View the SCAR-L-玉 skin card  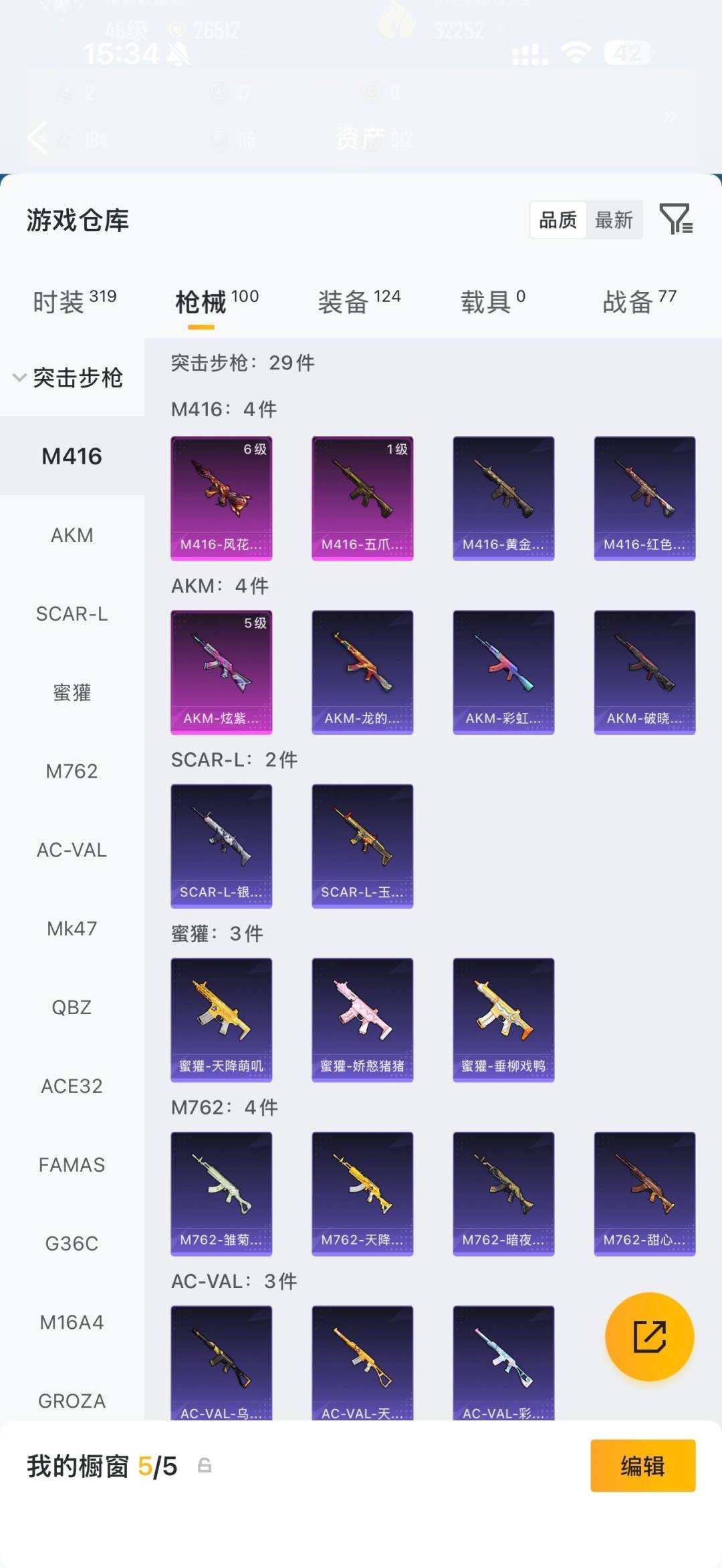coord(362,846)
